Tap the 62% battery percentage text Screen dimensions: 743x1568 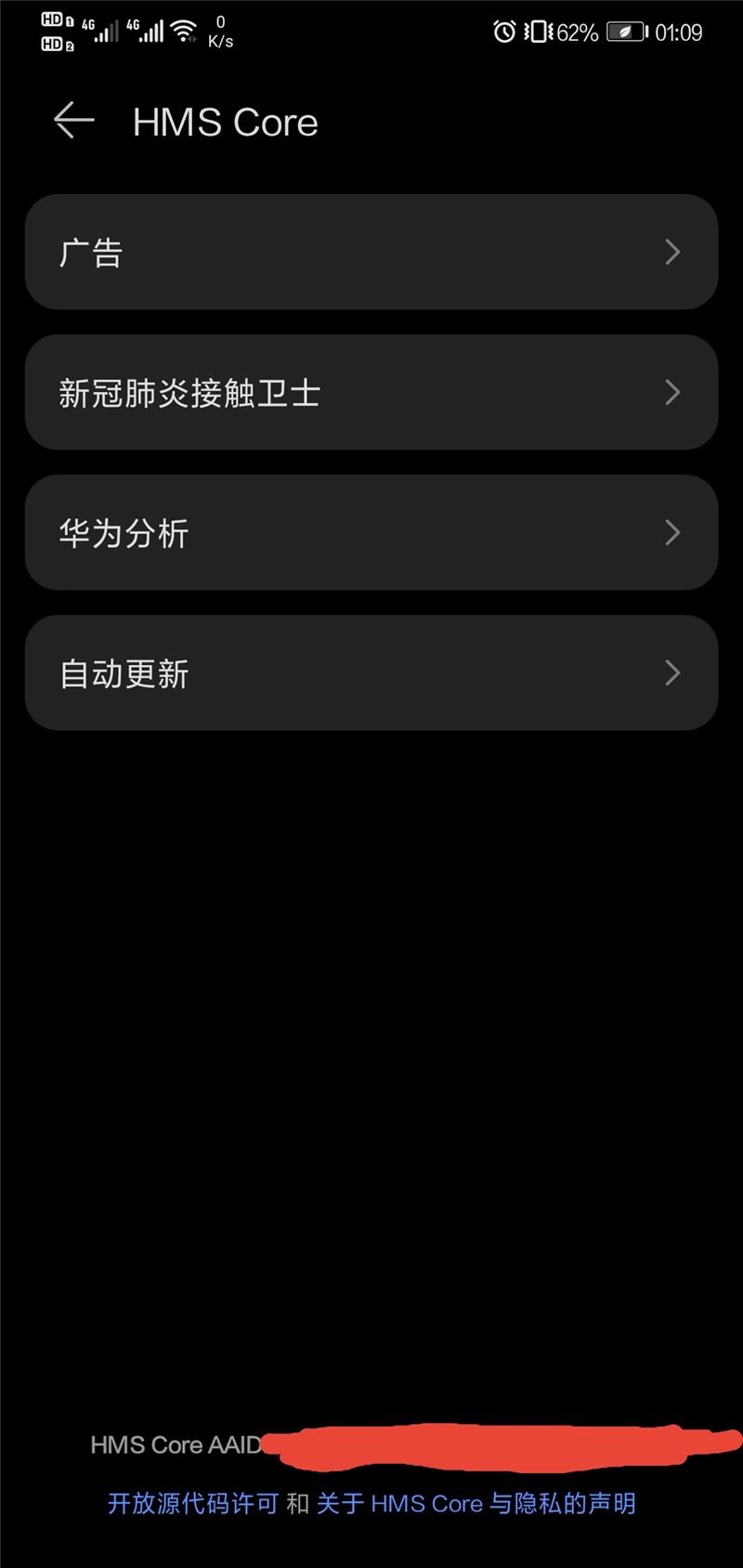coord(577,33)
